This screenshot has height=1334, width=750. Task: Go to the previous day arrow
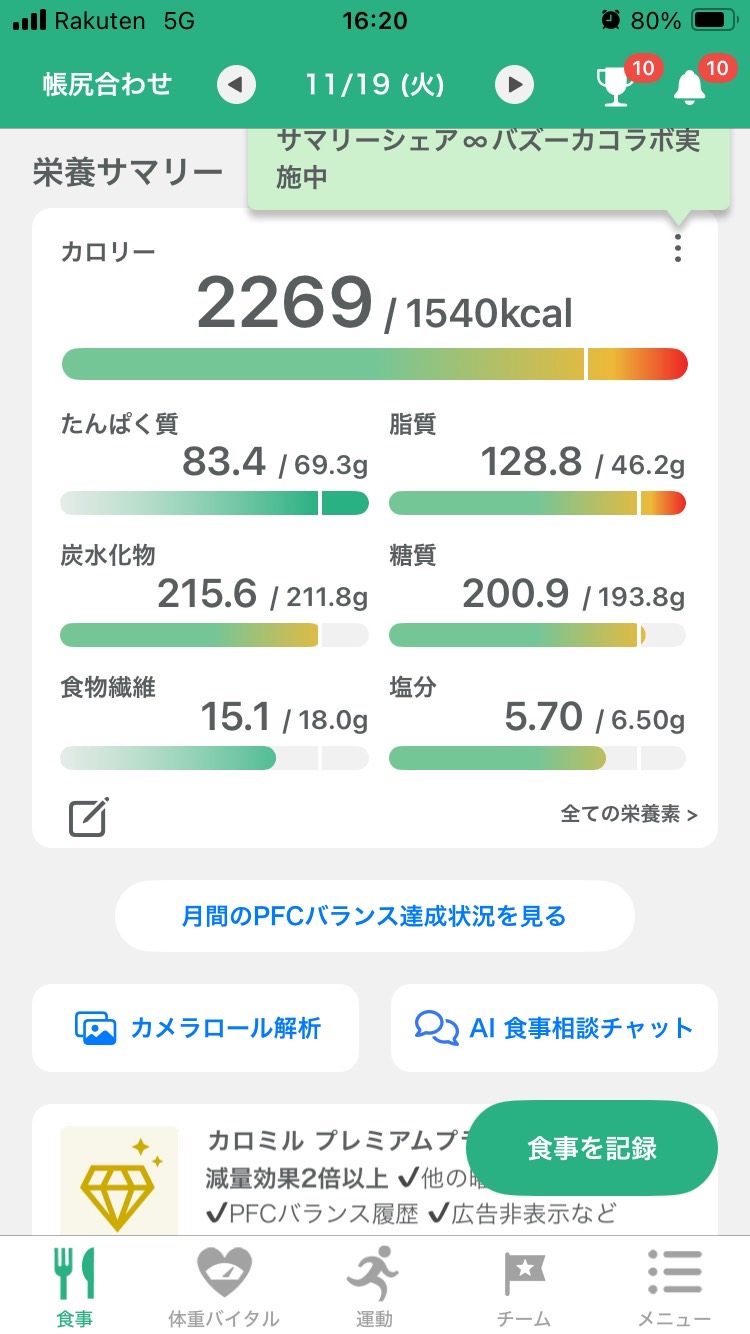coord(235,85)
